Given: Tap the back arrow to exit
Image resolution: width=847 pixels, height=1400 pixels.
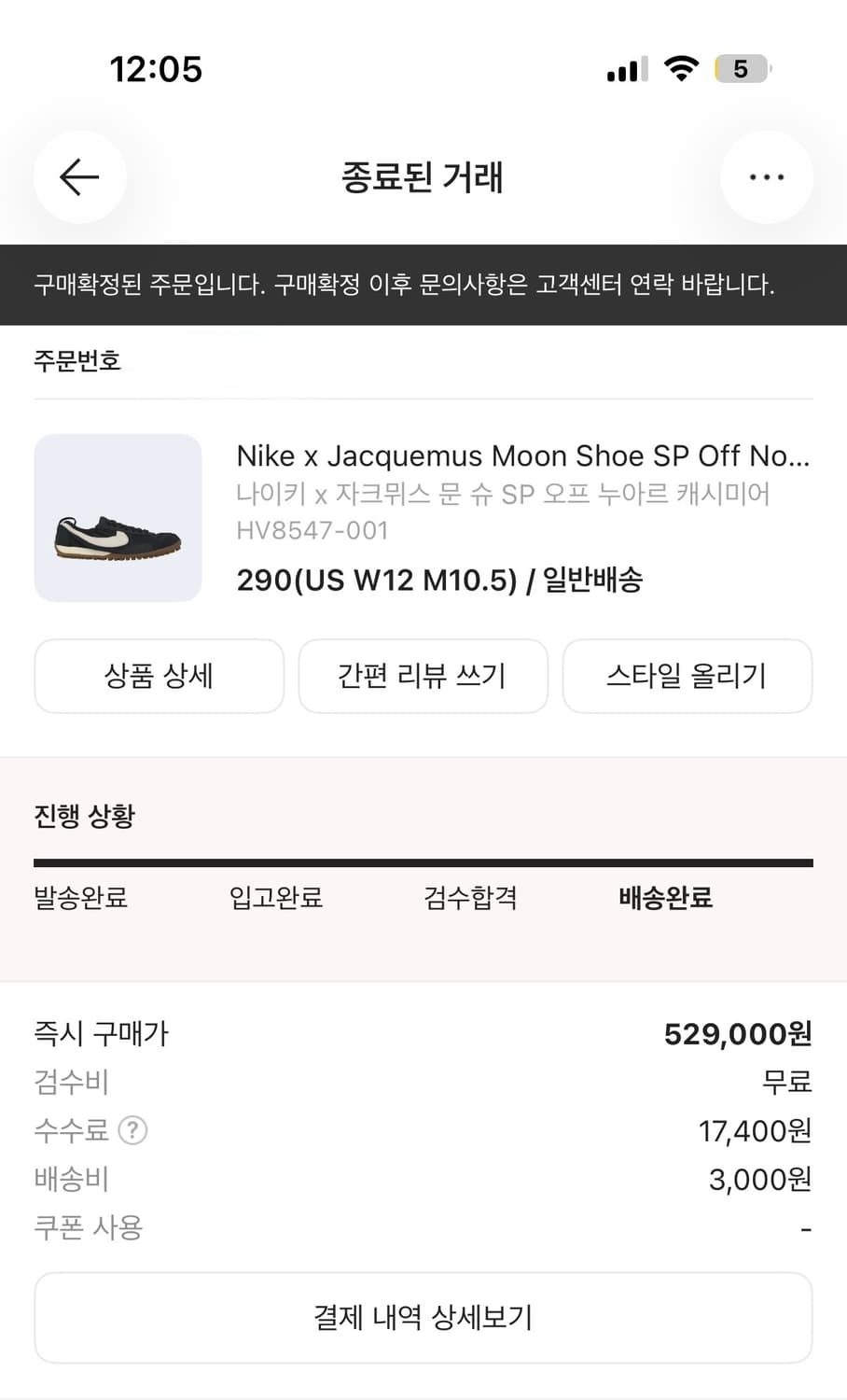Looking at the screenshot, I should pyautogui.click(x=79, y=176).
